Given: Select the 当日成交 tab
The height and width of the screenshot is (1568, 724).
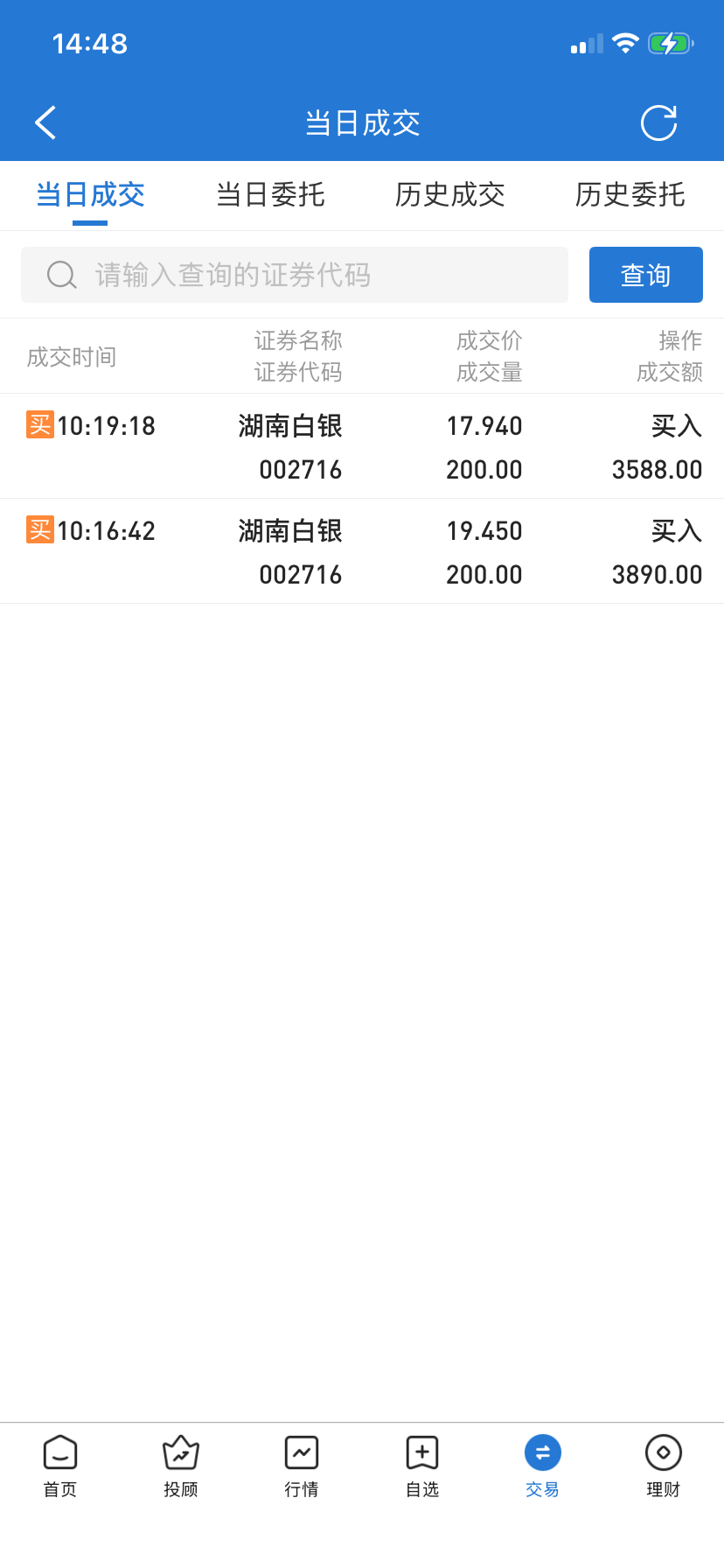Looking at the screenshot, I should click(x=90, y=194).
